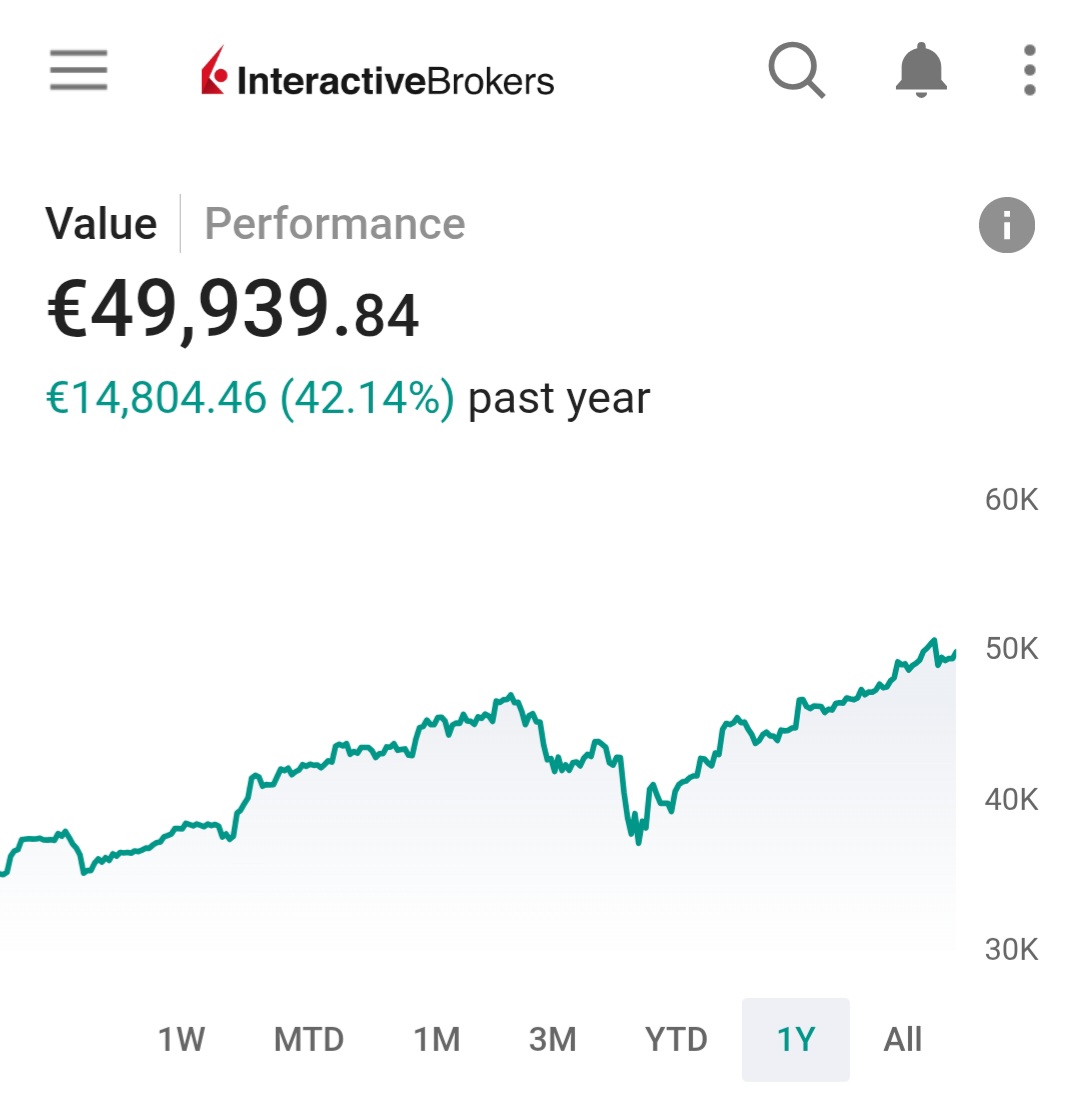Image resolution: width=1080 pixels, height=1120 pixels.
Task: Select the 1Y time range
Action: point(796,1040)
